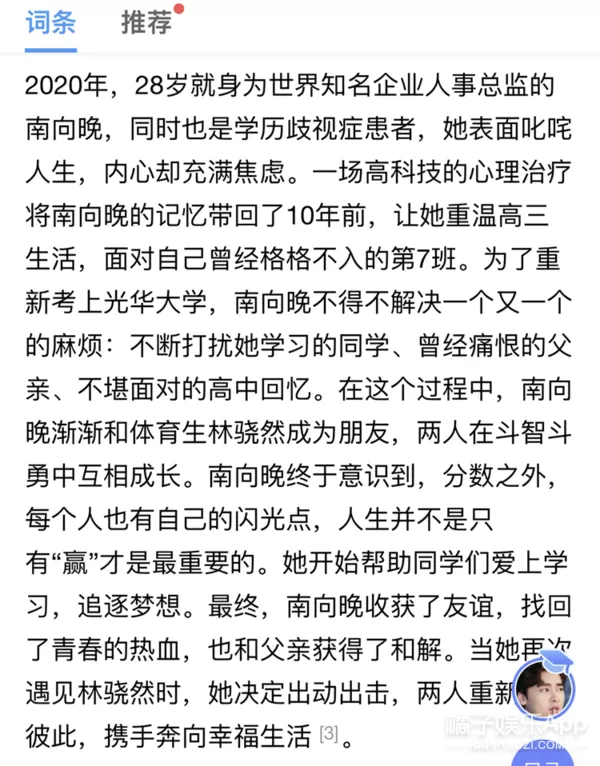Open reference link [3]
600x766 pixels.
pyautogui.click(x=329, y=734)
